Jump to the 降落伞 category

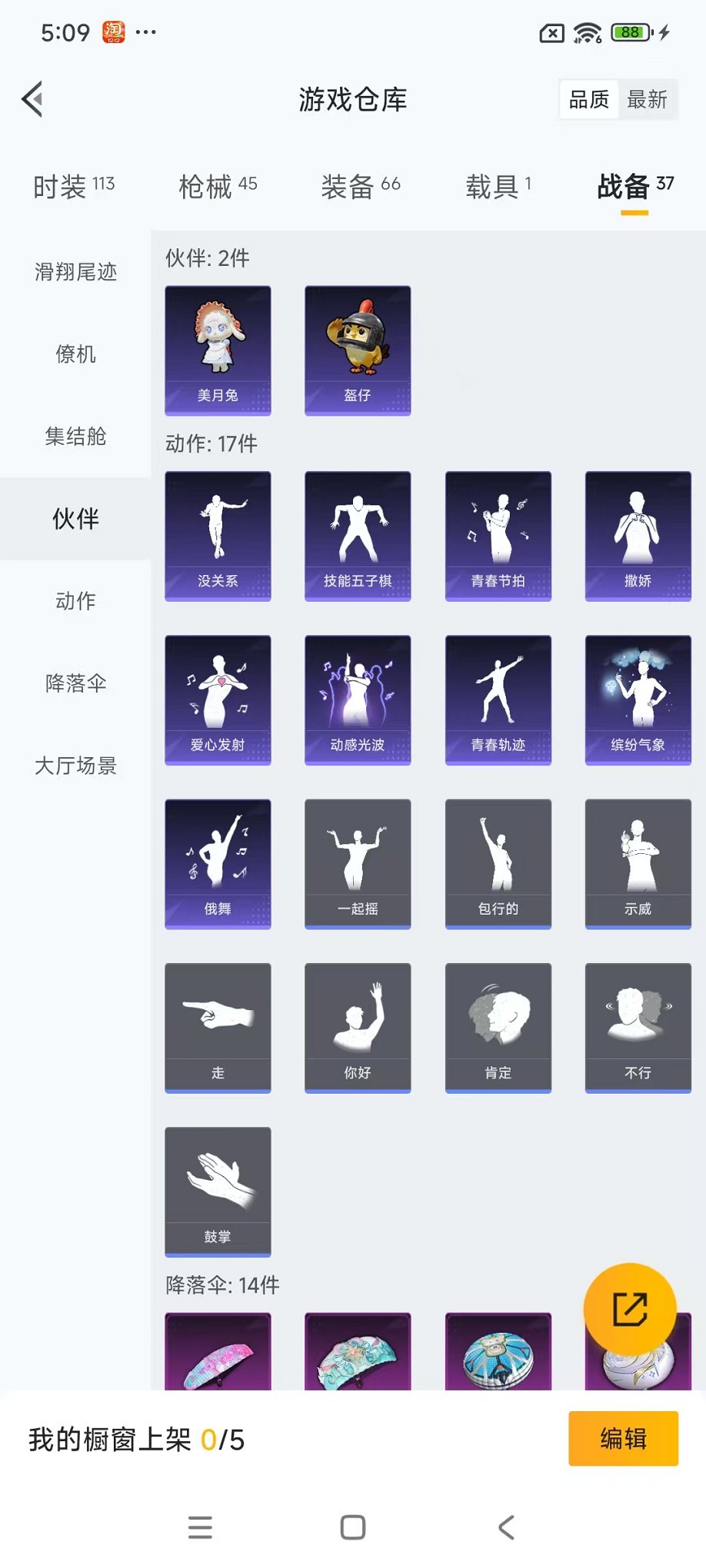pyautogui.click(x=75, y=683)
